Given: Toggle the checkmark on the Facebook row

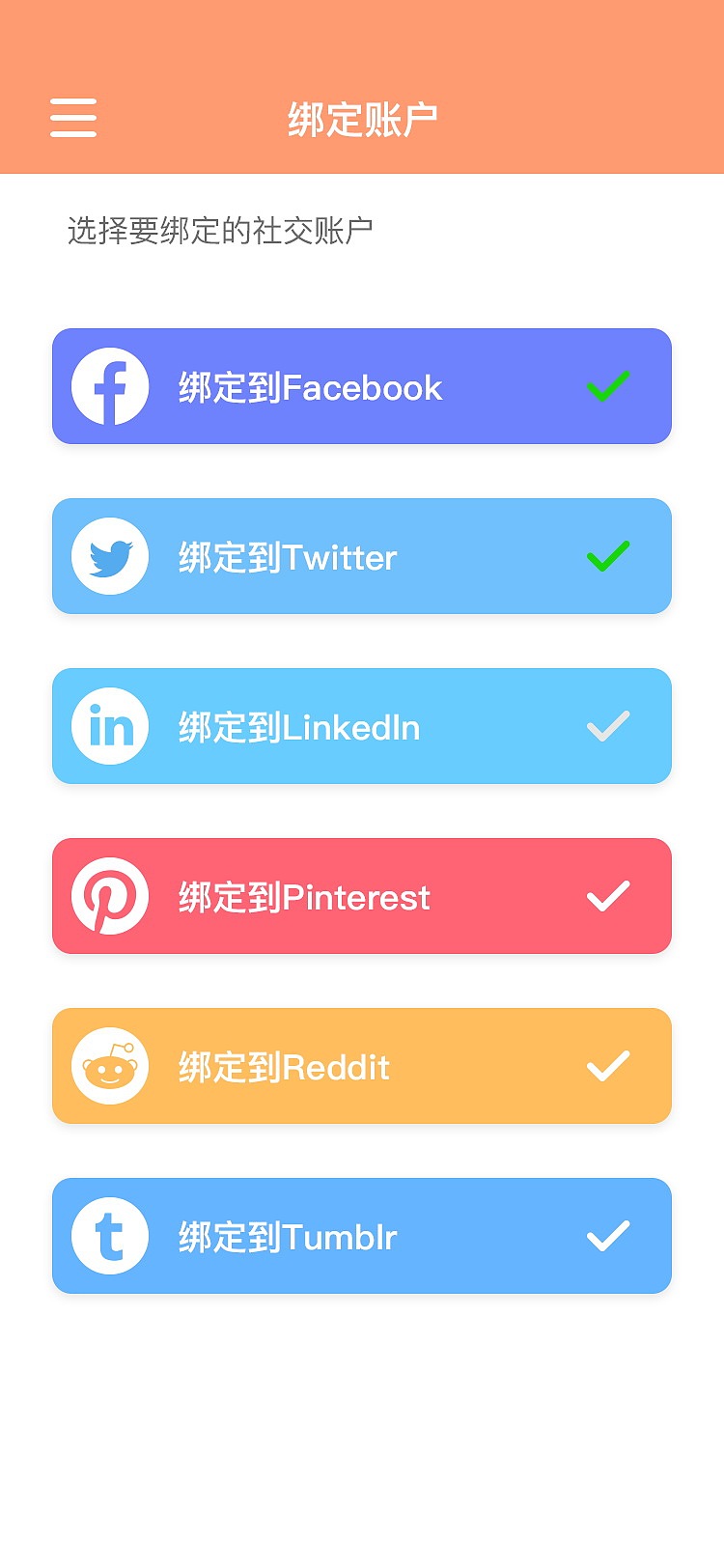Looking at the screenshot, I should point(607,385).
